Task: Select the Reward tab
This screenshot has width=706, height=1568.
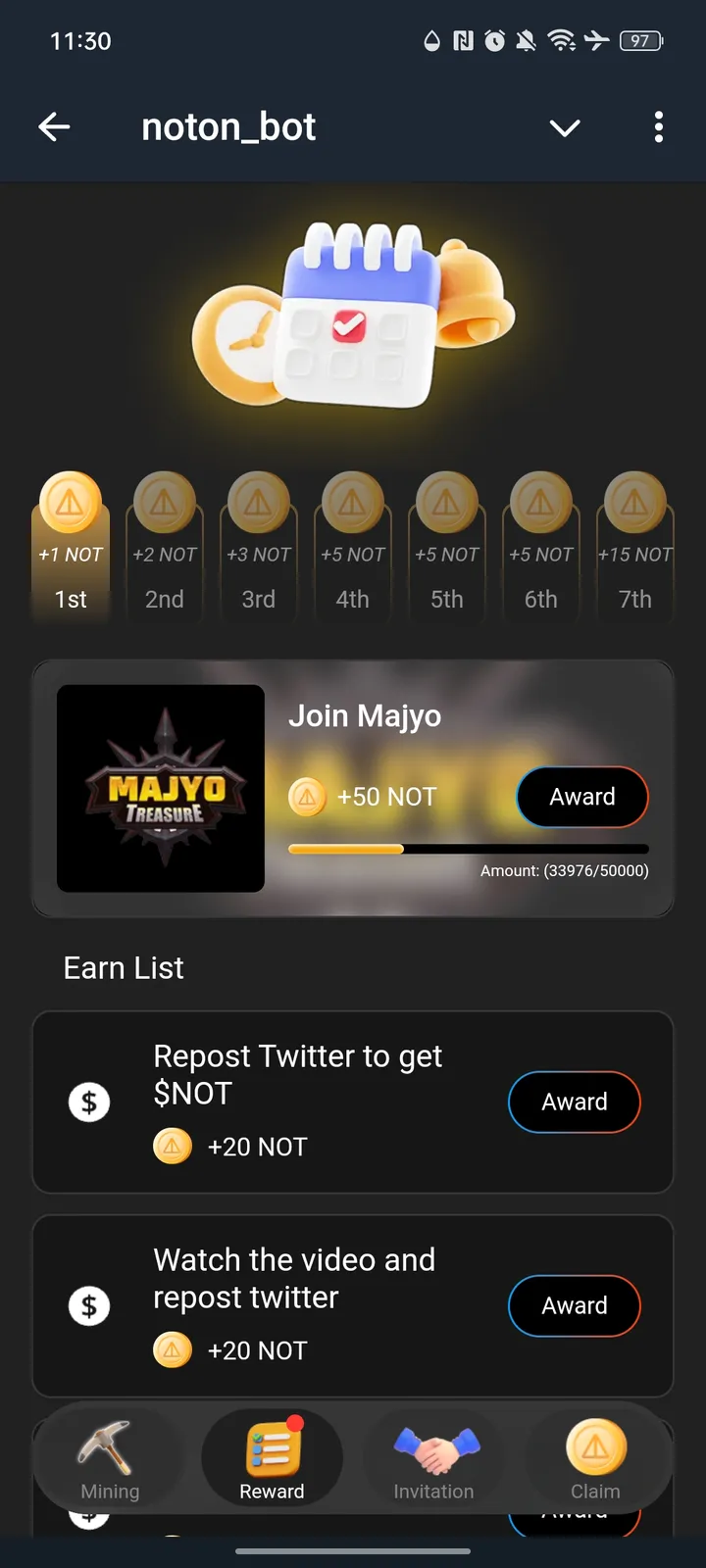Action: point(272,1460)
